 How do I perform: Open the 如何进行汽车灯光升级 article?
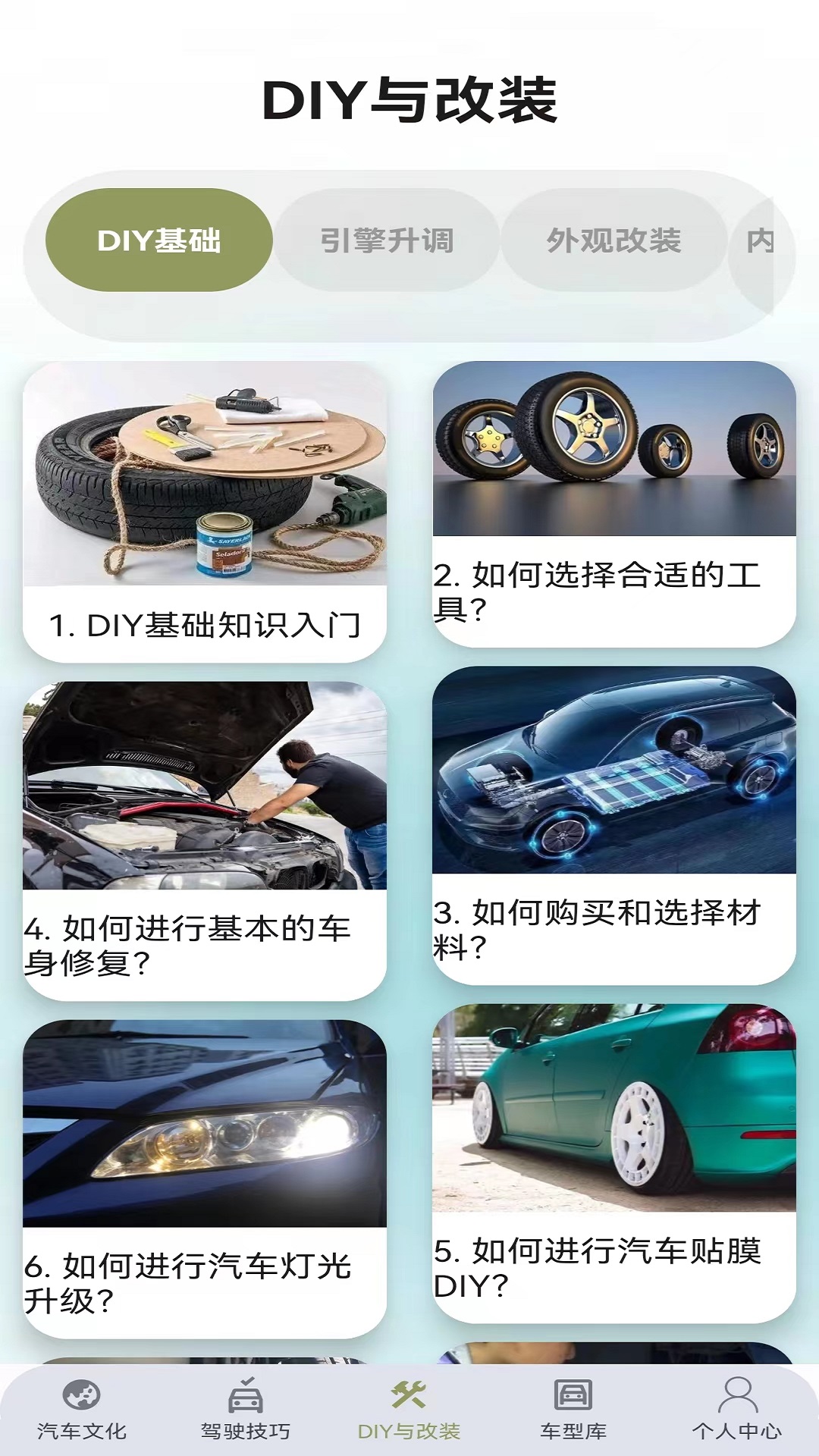[x=205, y=1178]
